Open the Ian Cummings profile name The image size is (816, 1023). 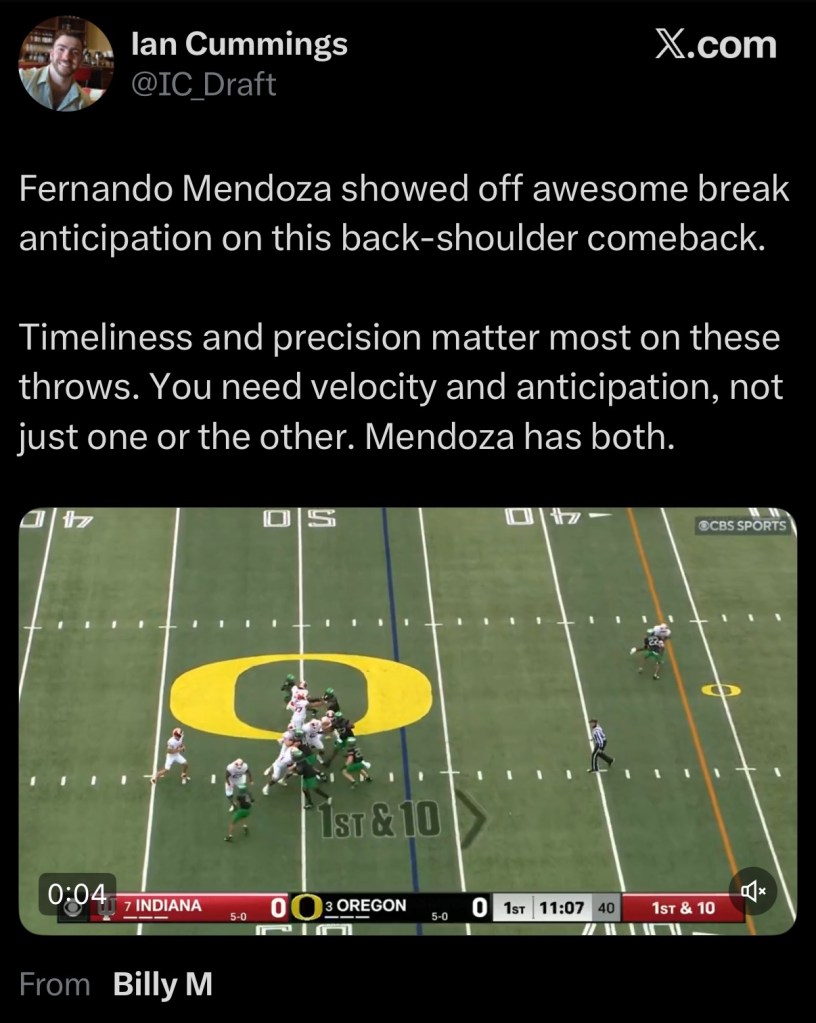[240, 43]
